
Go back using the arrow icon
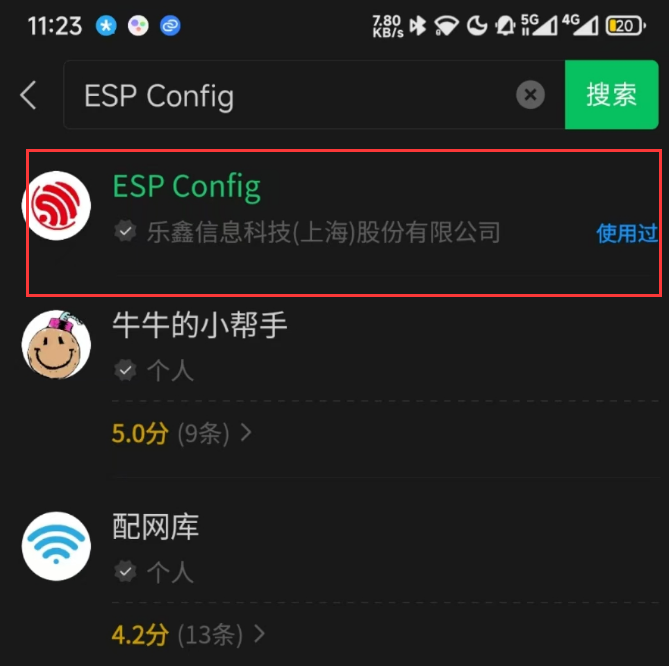click(x=28, y=96)
